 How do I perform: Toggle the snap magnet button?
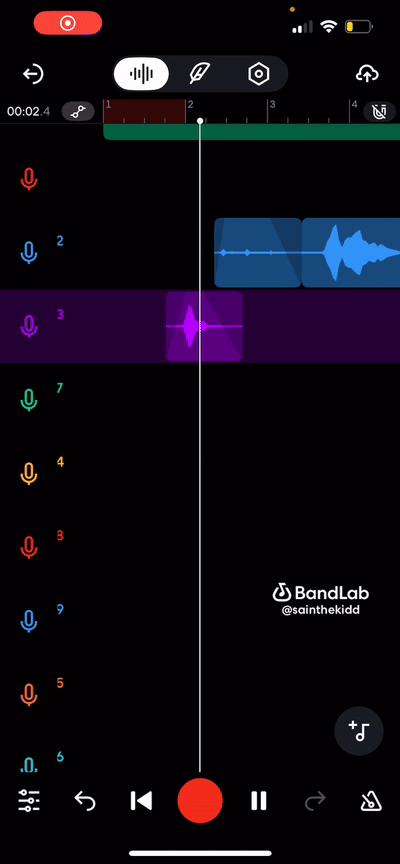click(380, 112)
